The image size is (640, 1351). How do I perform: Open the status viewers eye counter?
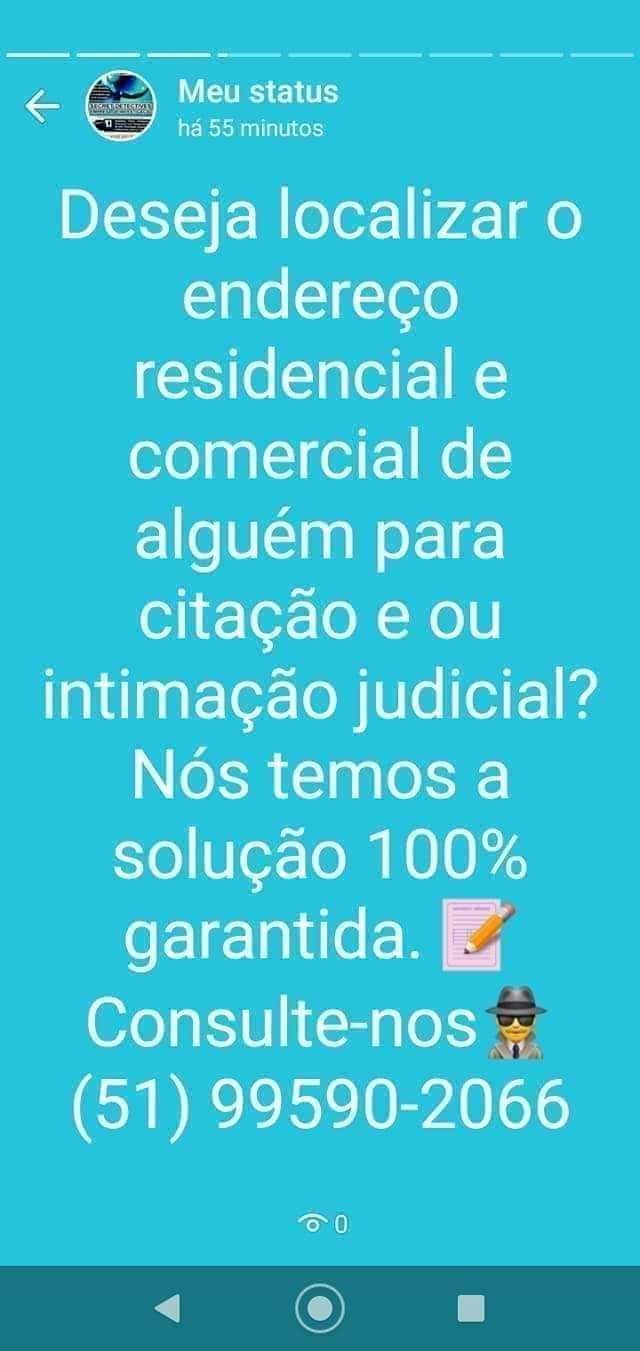322,1222
